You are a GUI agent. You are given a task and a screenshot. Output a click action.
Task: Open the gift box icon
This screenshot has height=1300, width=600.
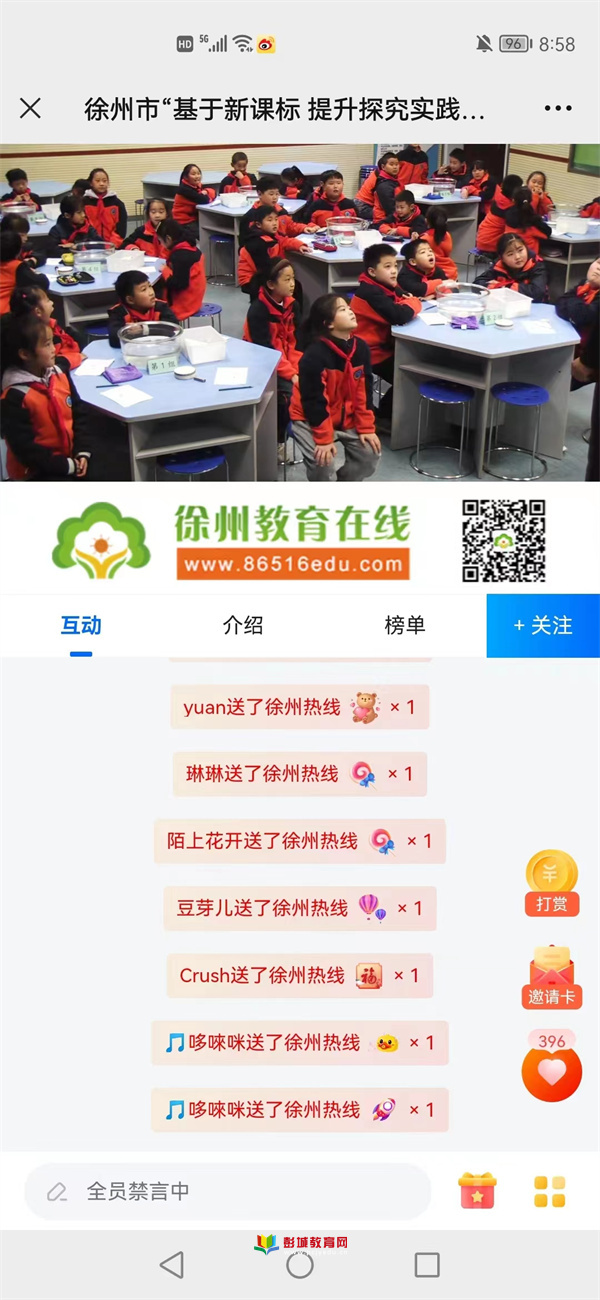pos(477,1191)
